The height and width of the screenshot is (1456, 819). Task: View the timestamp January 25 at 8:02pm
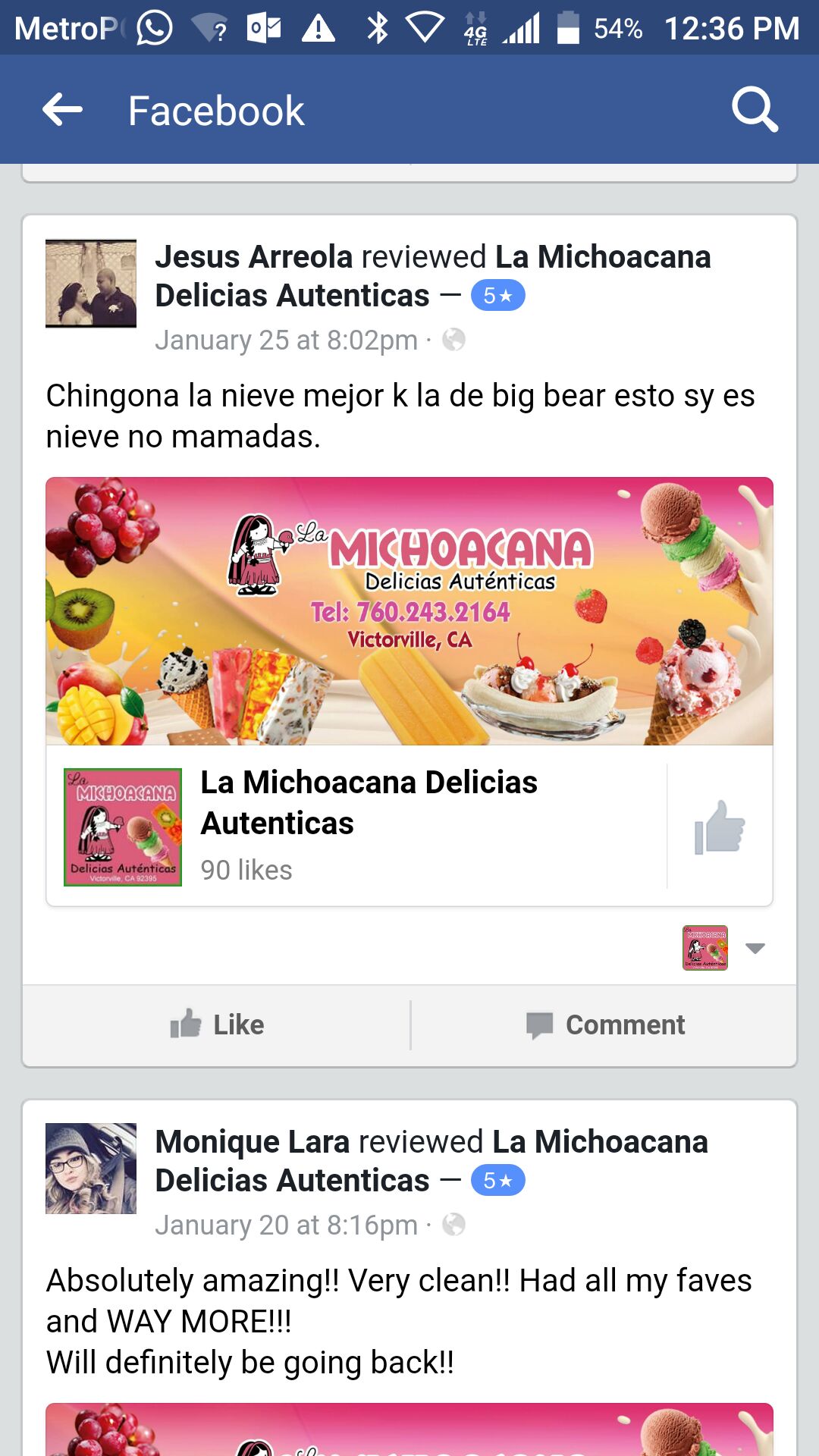tap(286, 340)
